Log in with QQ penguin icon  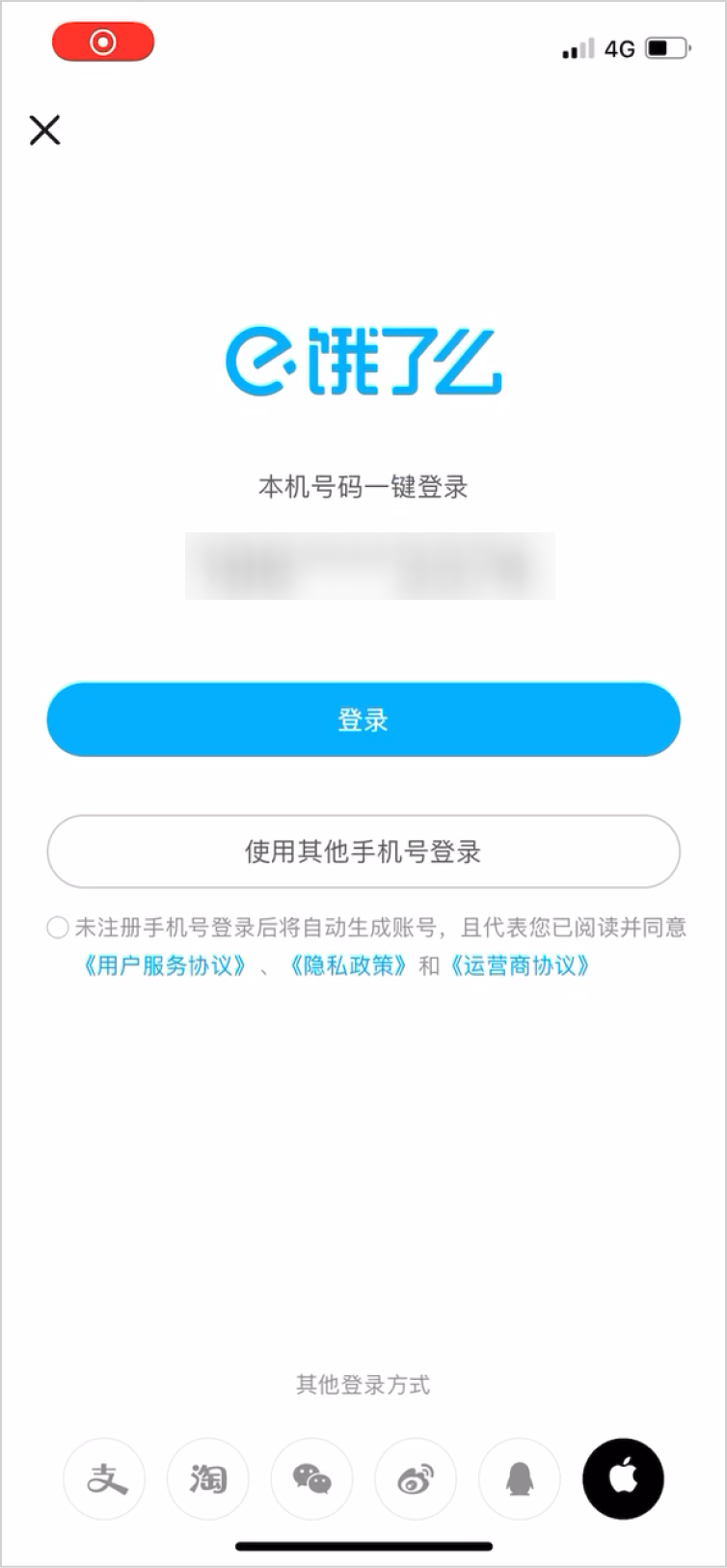point(519,1478)
